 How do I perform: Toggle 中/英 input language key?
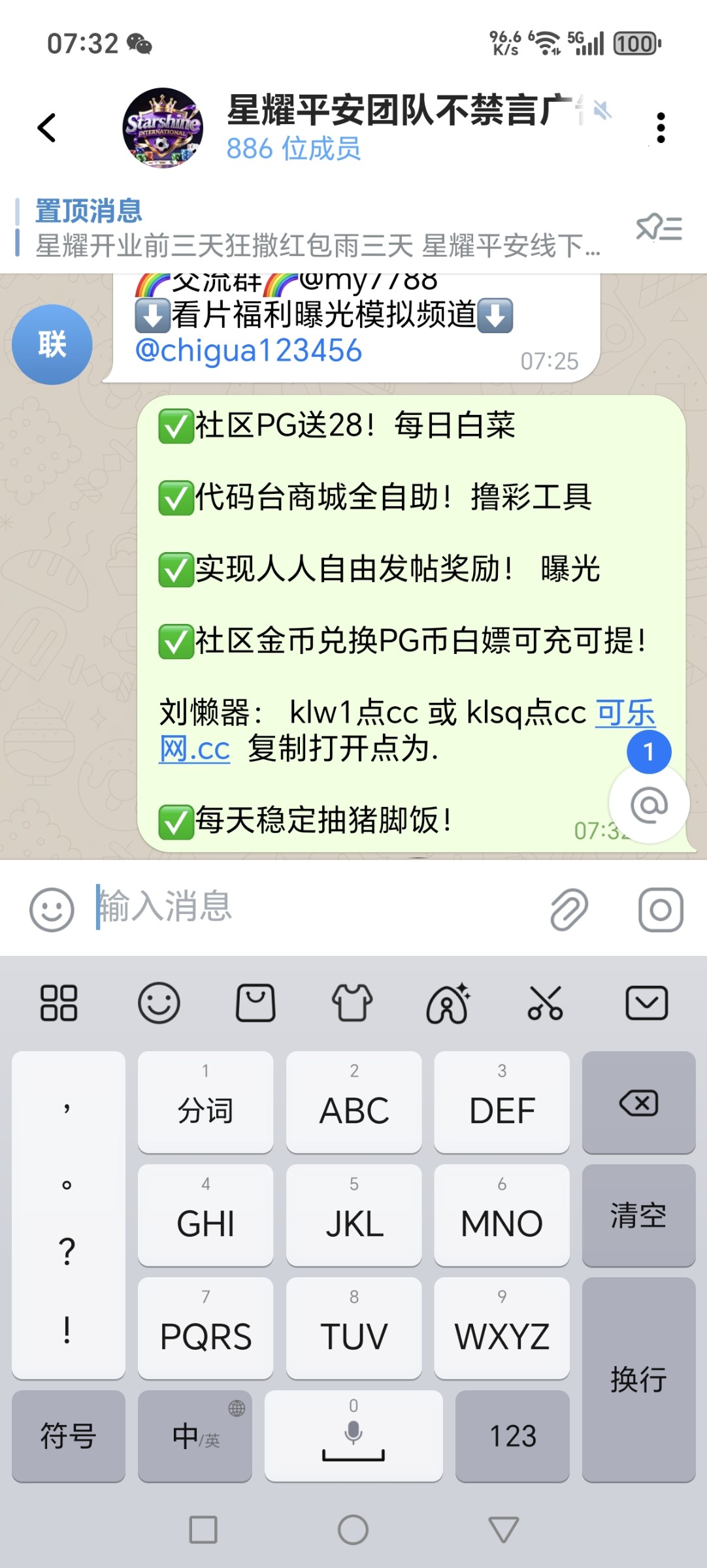(195, 1435)
